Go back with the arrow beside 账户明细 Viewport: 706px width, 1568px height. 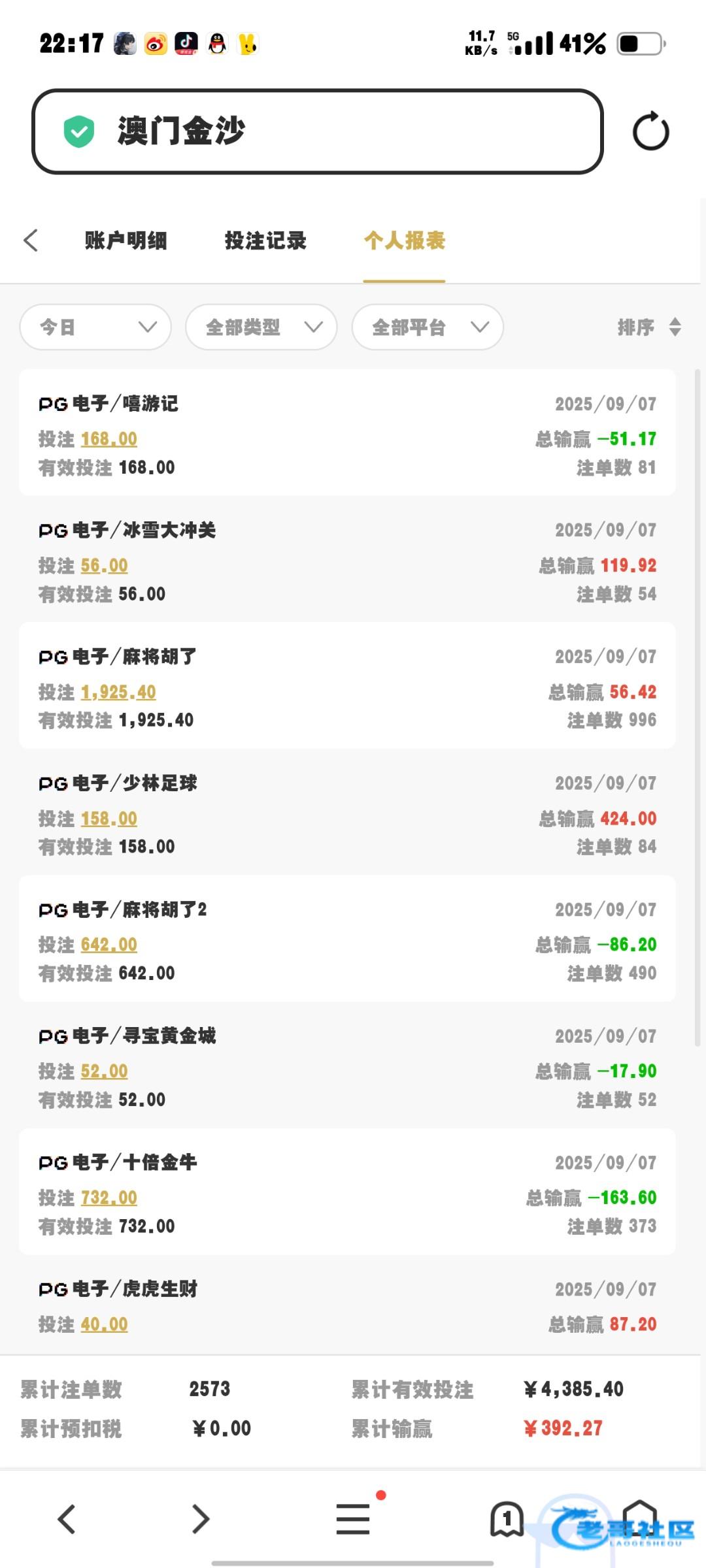click(x=31, y=240)
